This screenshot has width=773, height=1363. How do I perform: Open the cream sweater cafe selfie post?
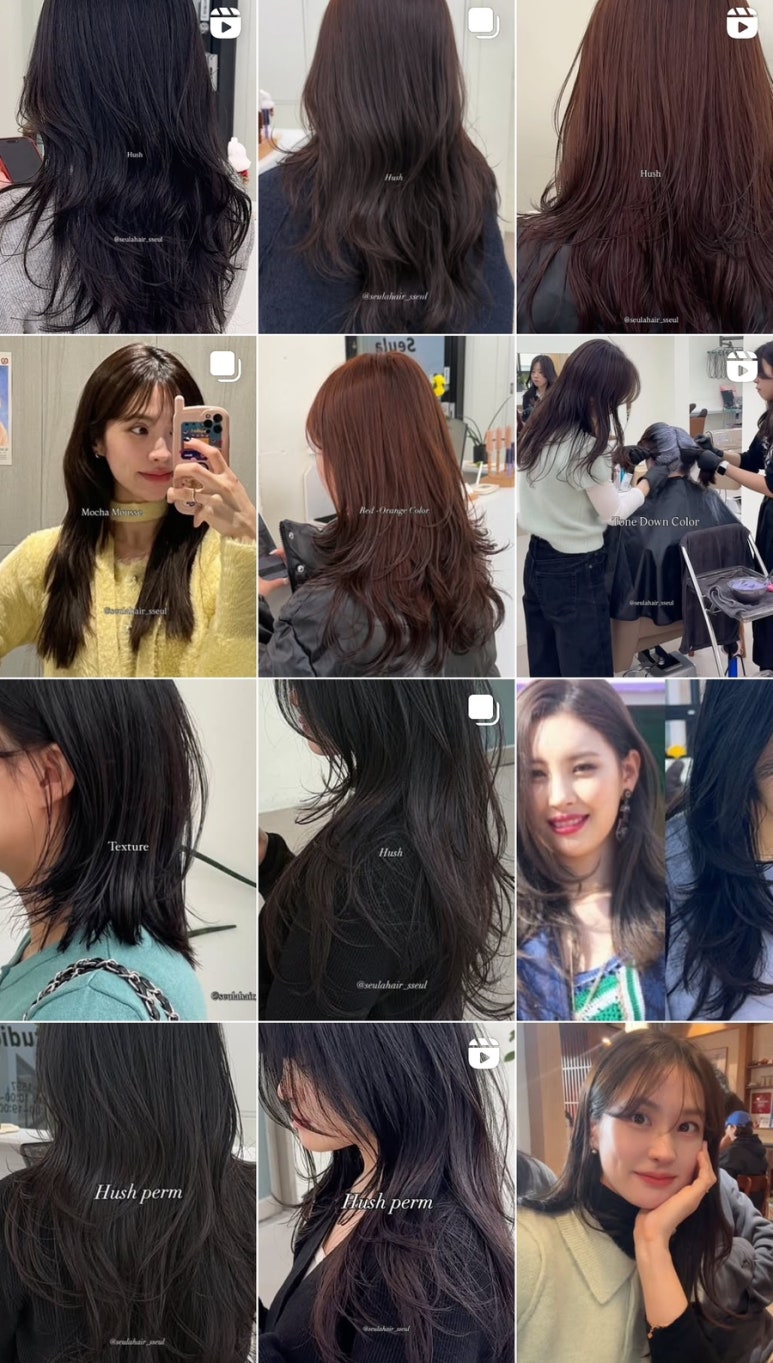[x=644, y=1192]
